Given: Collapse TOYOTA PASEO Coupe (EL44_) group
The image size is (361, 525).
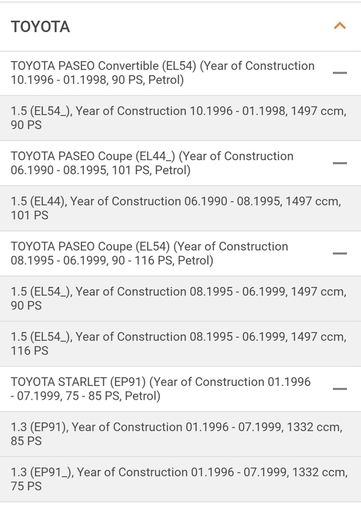Looking at the screenshot, I should click(340, 163).
